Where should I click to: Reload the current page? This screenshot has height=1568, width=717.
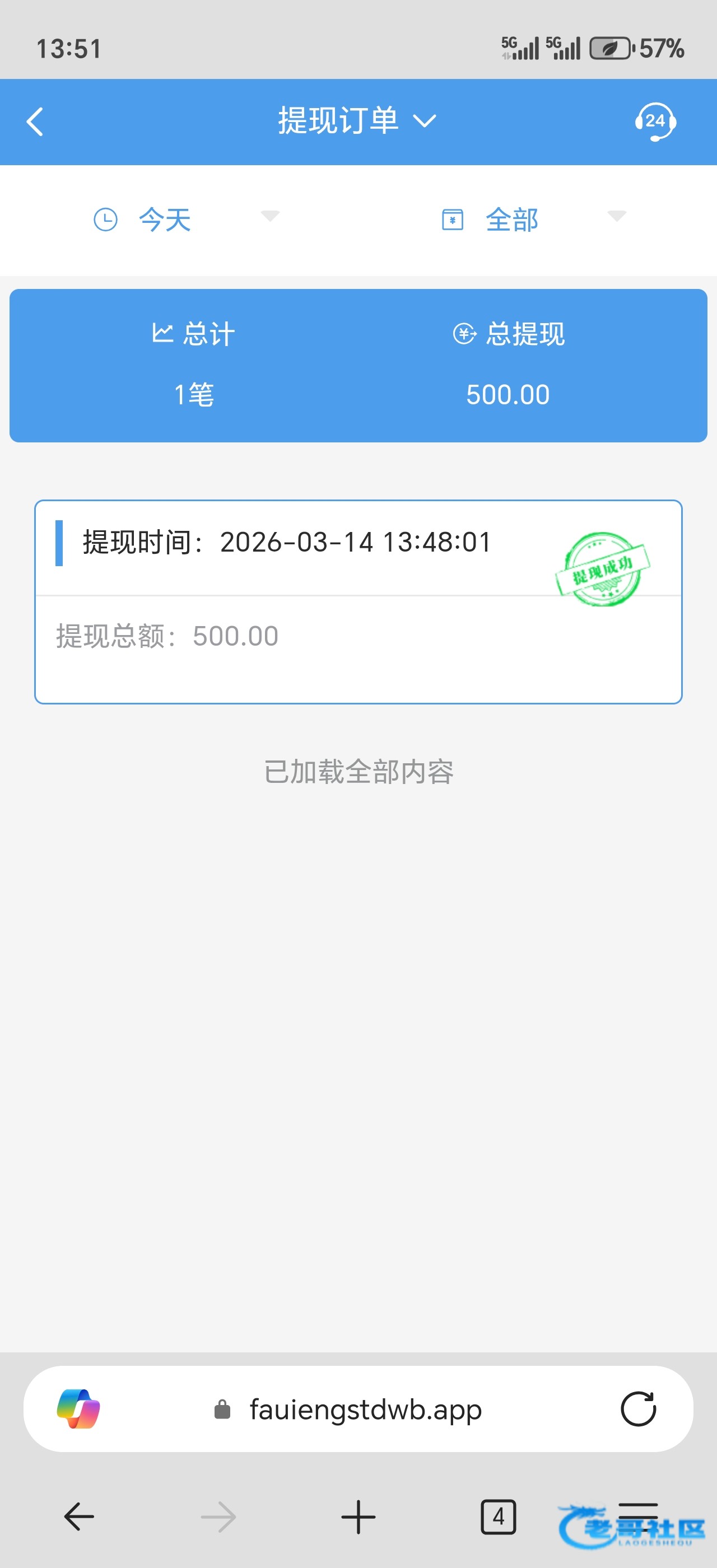(638, 1409)
